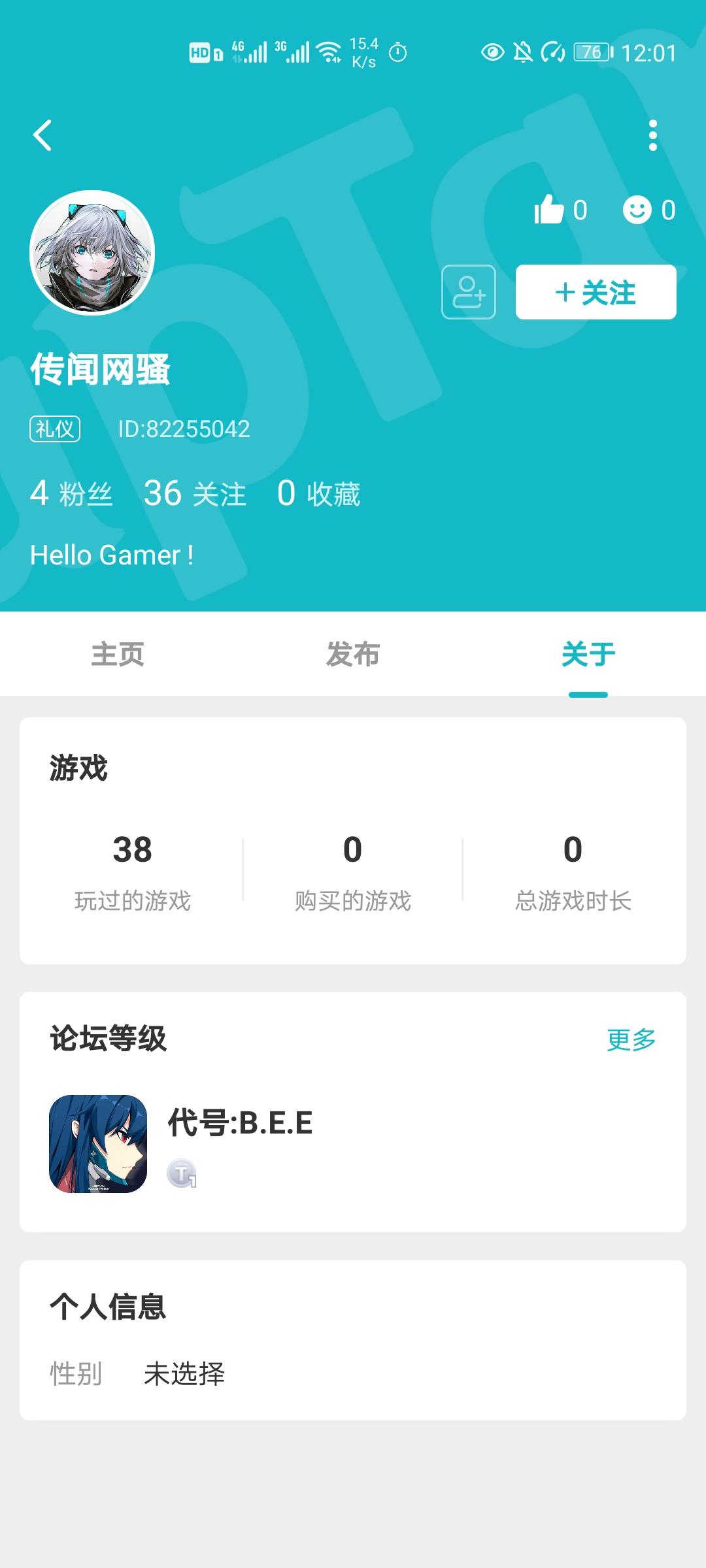
Task: Tap the add friend icon
Action: coord(469,292)
